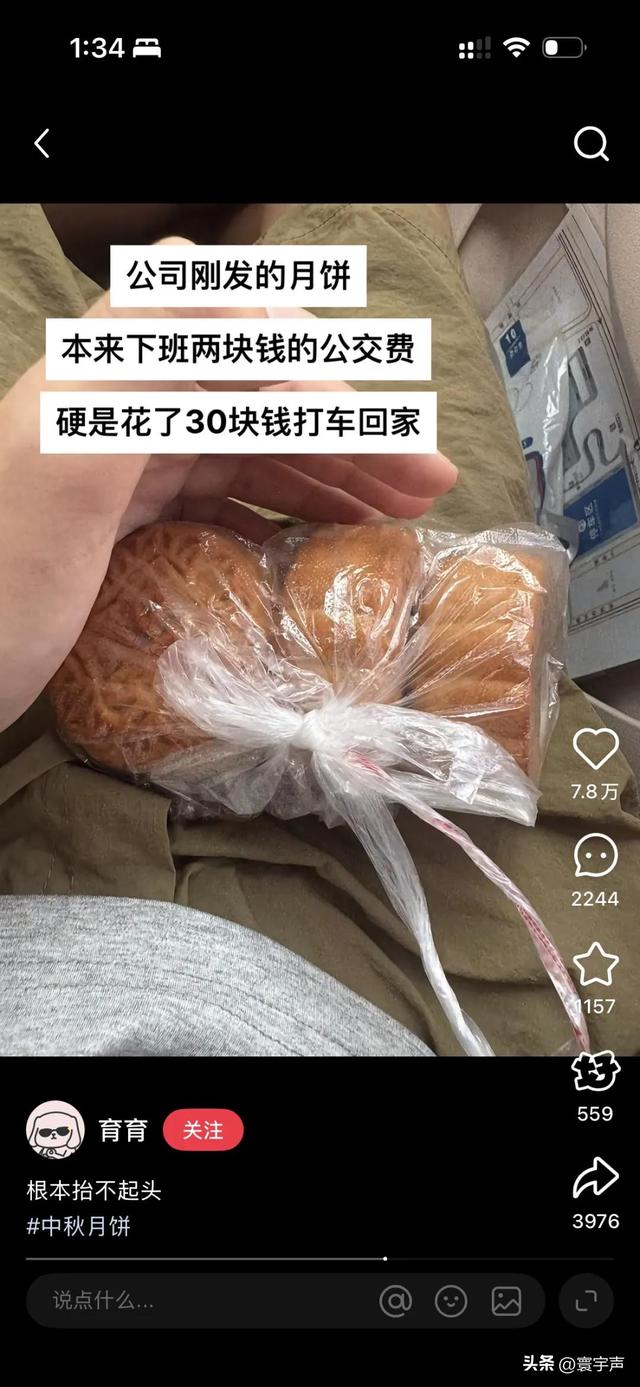Expand the post to fullscreen
Screen dimensions: 640x1387
coord(586,1300)
